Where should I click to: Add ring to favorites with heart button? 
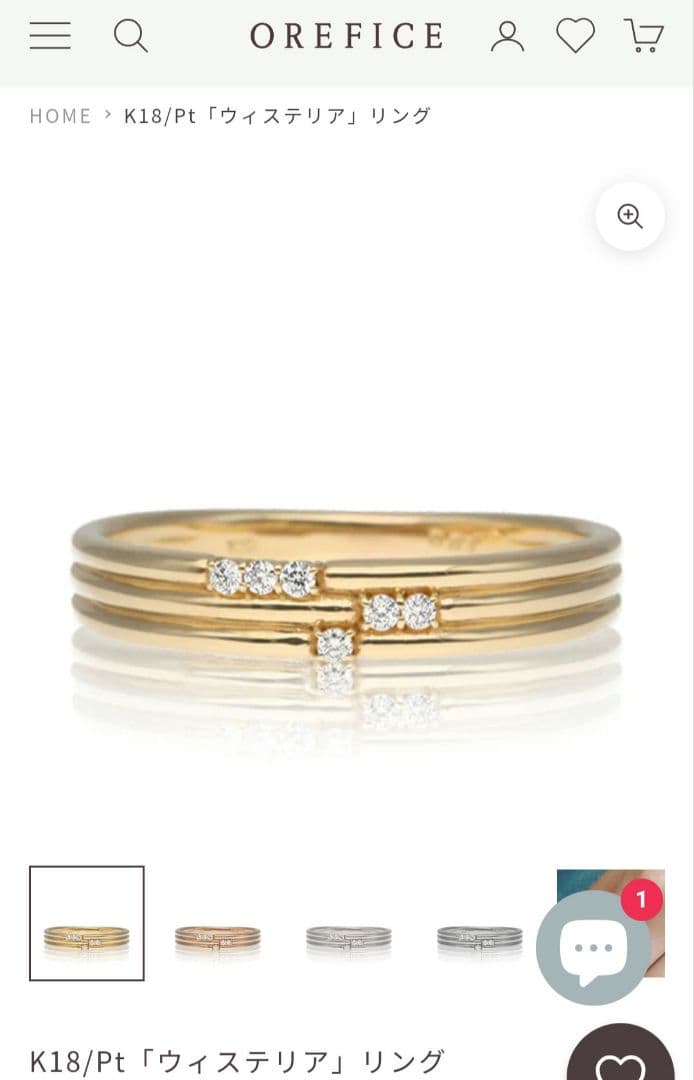click(622, 1062)
